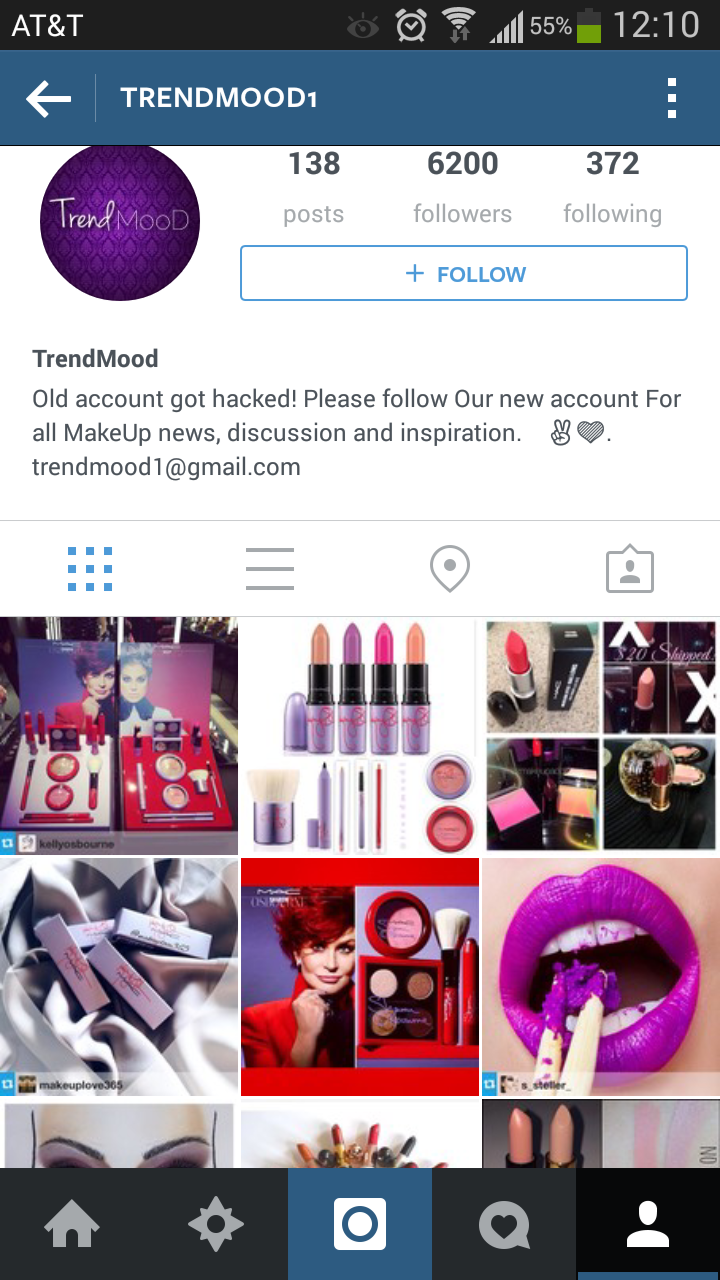Open the makeuplove365 lipstick boxes post
Image resolution: width=720 pixels, height=1280 pixels.
point(119,977)
